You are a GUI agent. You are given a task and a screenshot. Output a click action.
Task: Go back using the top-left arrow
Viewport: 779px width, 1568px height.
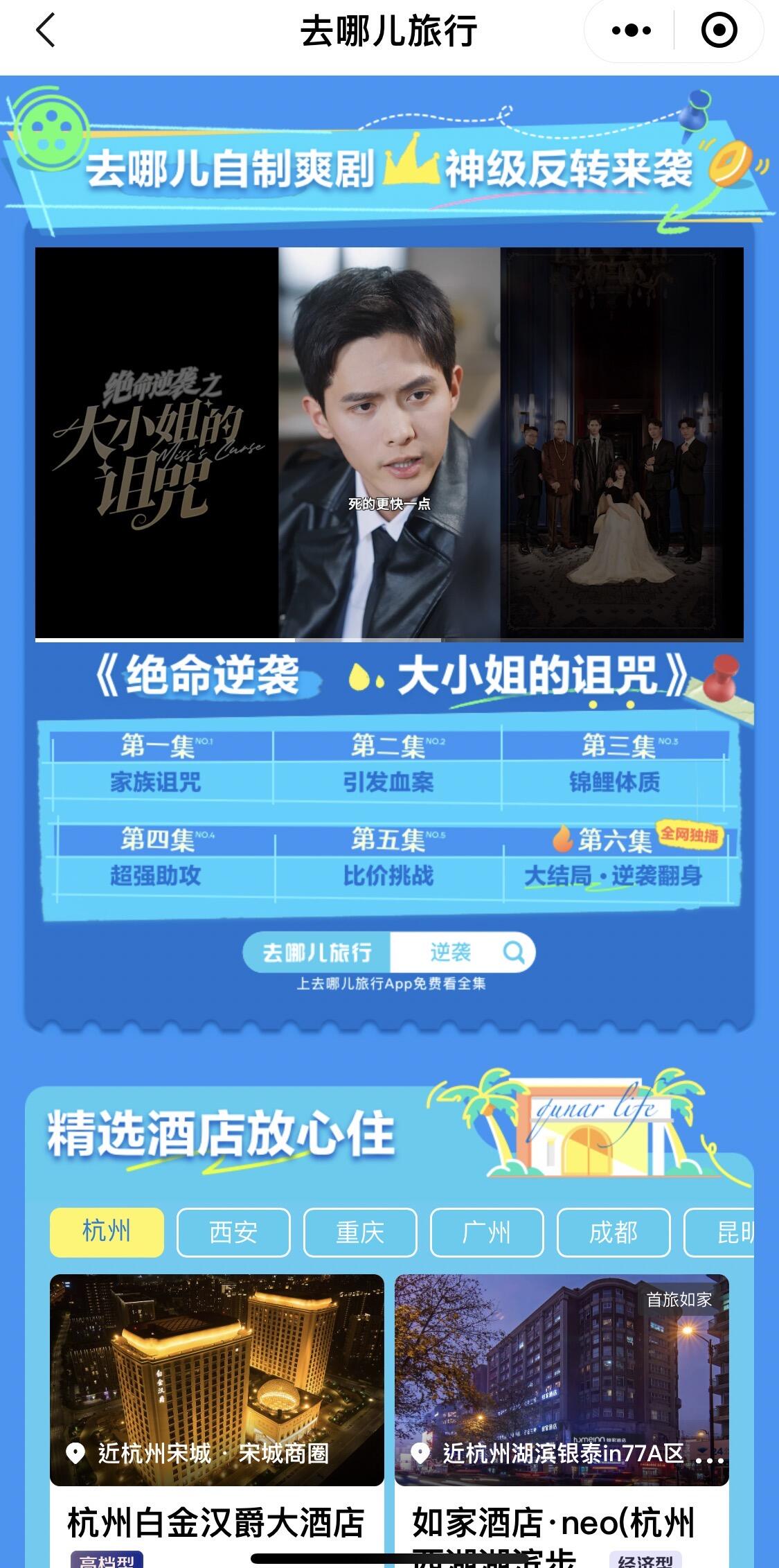(x=45, y=31)
